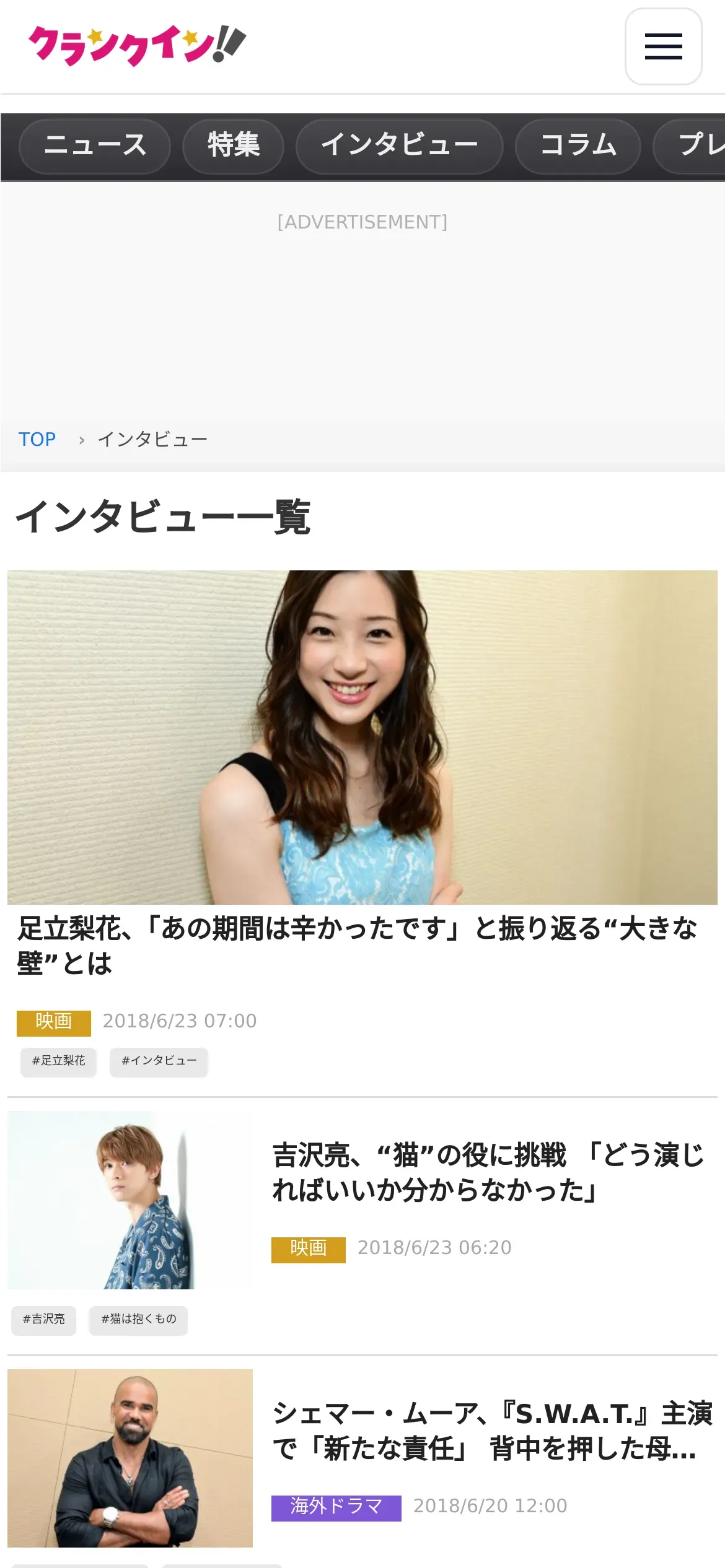Open the #猫は抱くもの tag
The height and width of the screenshot is (1568, 725).
(138, 1319)
